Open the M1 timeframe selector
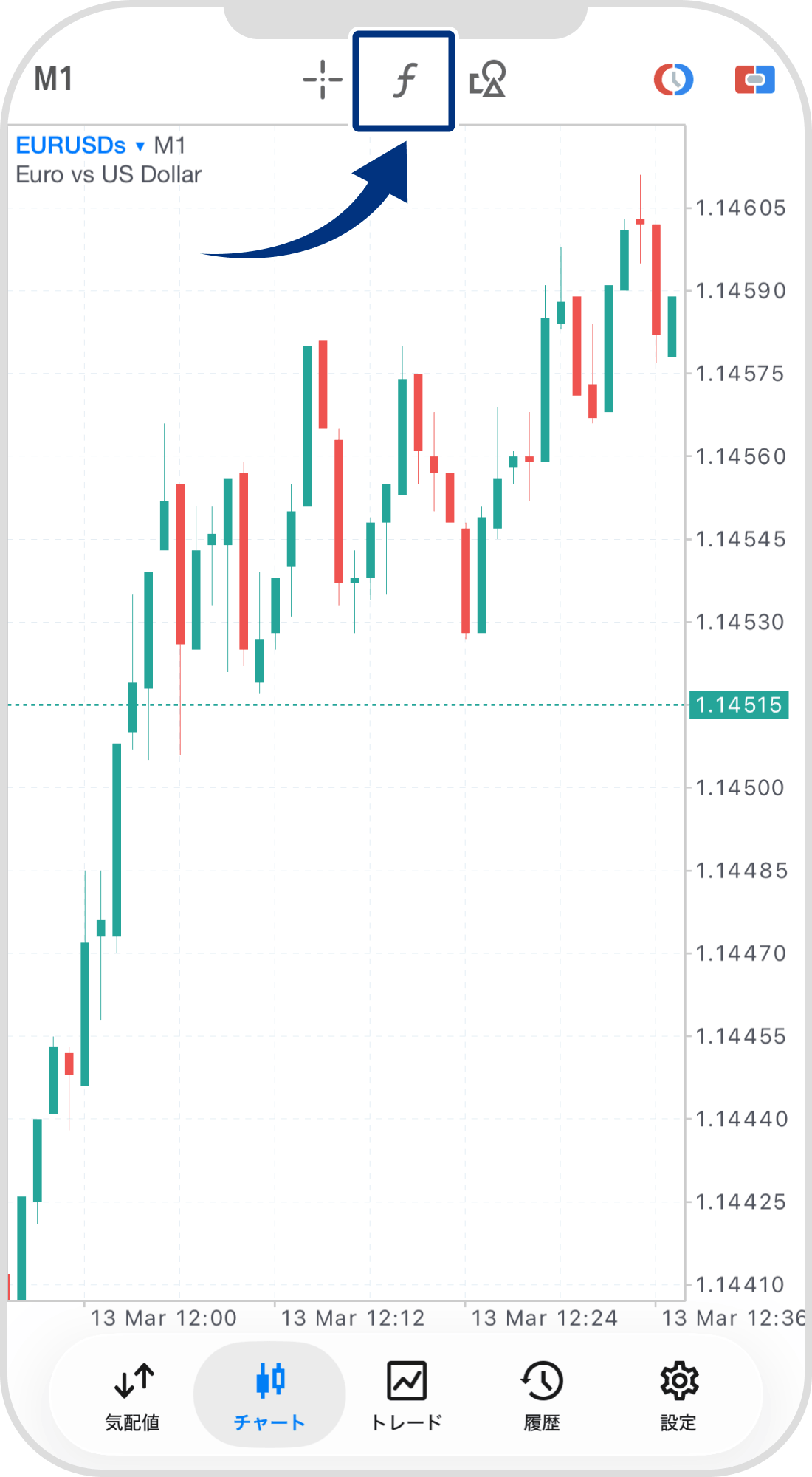 tap(54, 80)
